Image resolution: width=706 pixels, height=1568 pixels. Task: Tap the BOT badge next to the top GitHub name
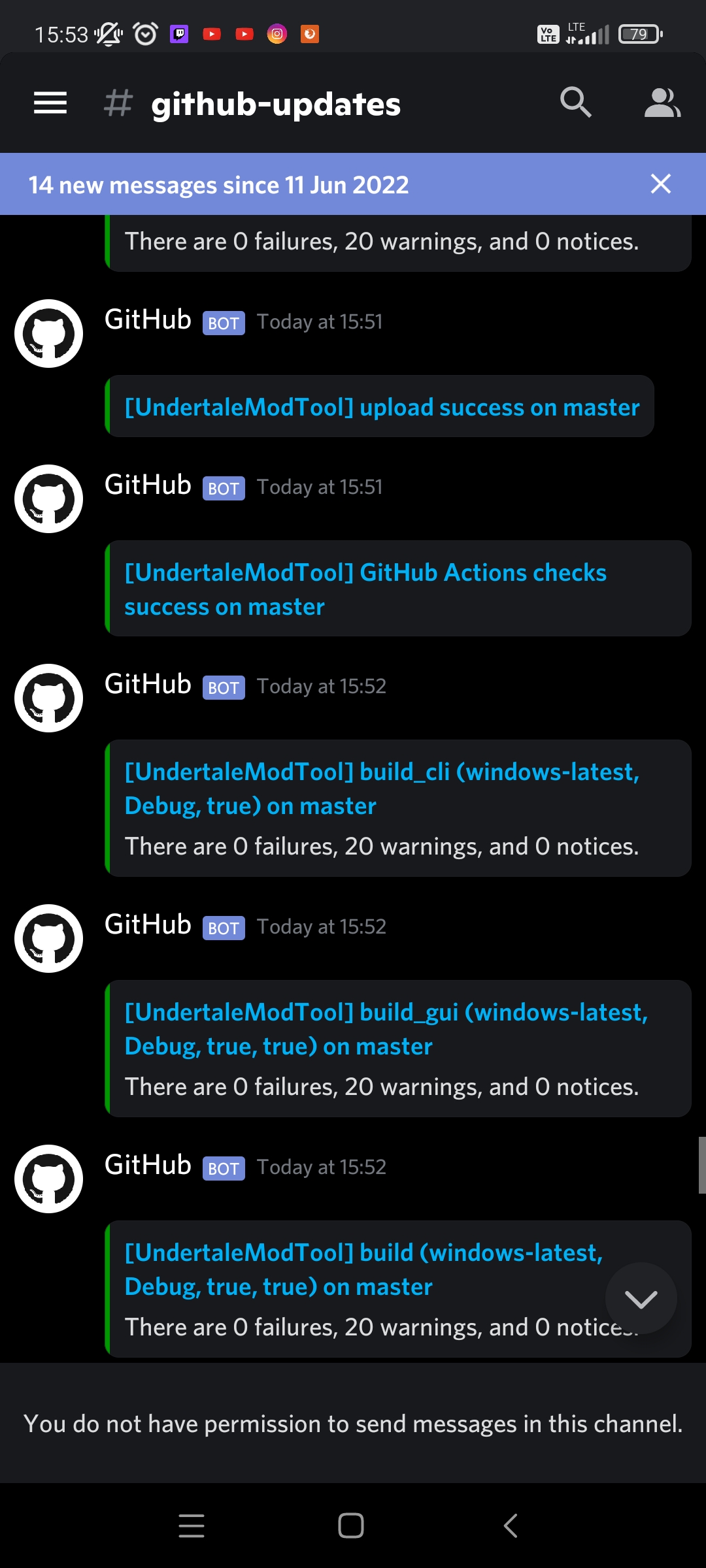click(x=224, y=323)
